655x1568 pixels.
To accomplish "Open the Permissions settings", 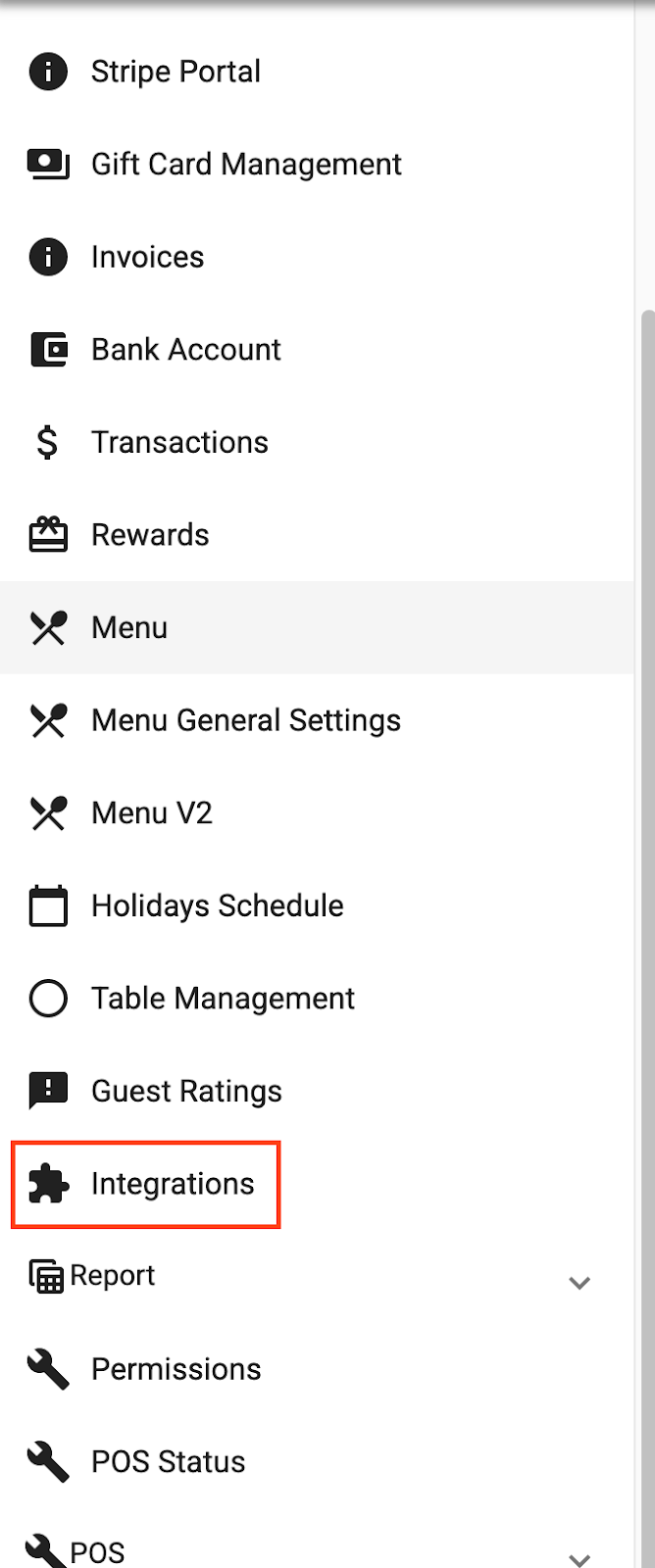I will point(176,1369).
